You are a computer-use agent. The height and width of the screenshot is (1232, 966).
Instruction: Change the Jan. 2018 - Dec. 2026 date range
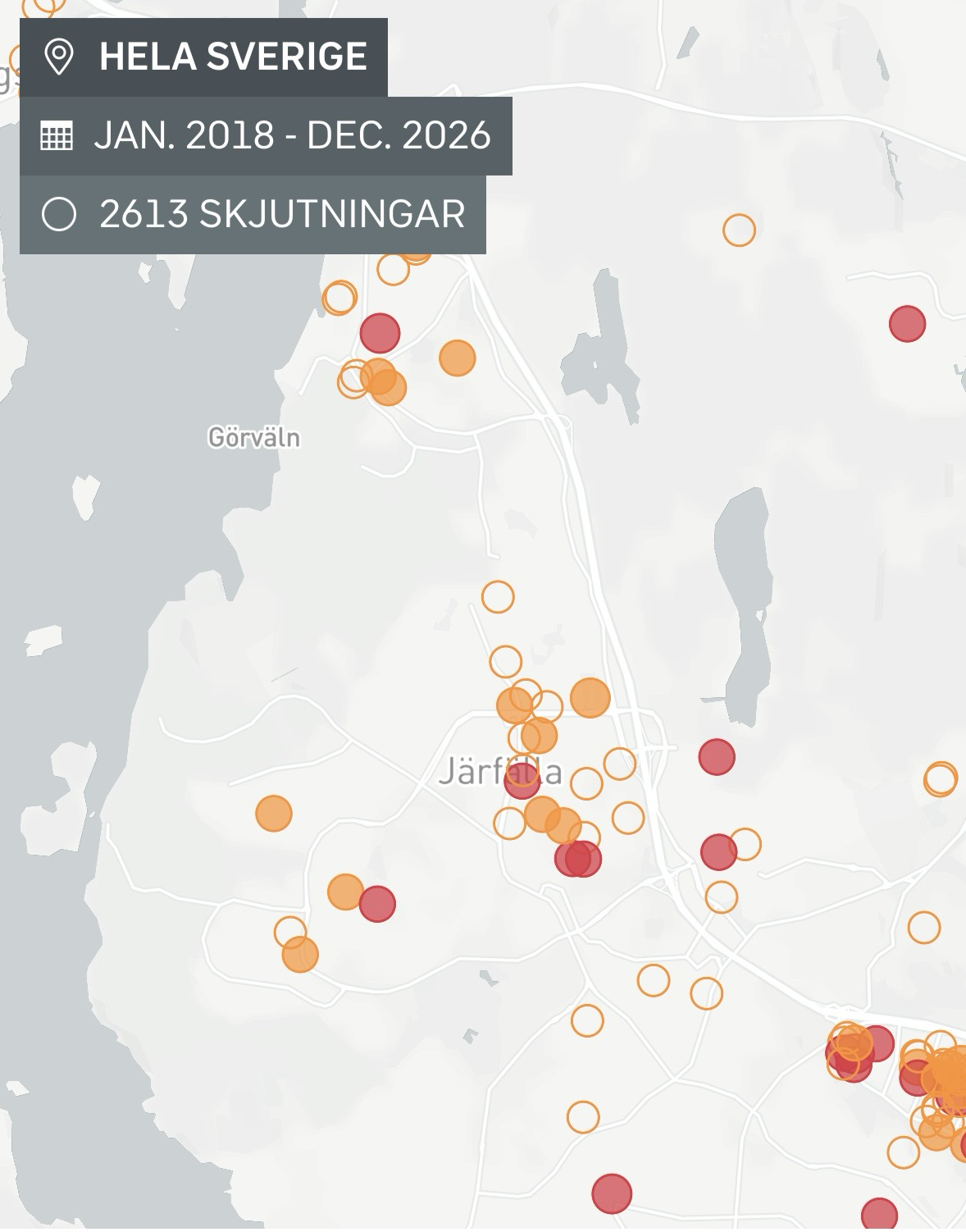[266, 135]
